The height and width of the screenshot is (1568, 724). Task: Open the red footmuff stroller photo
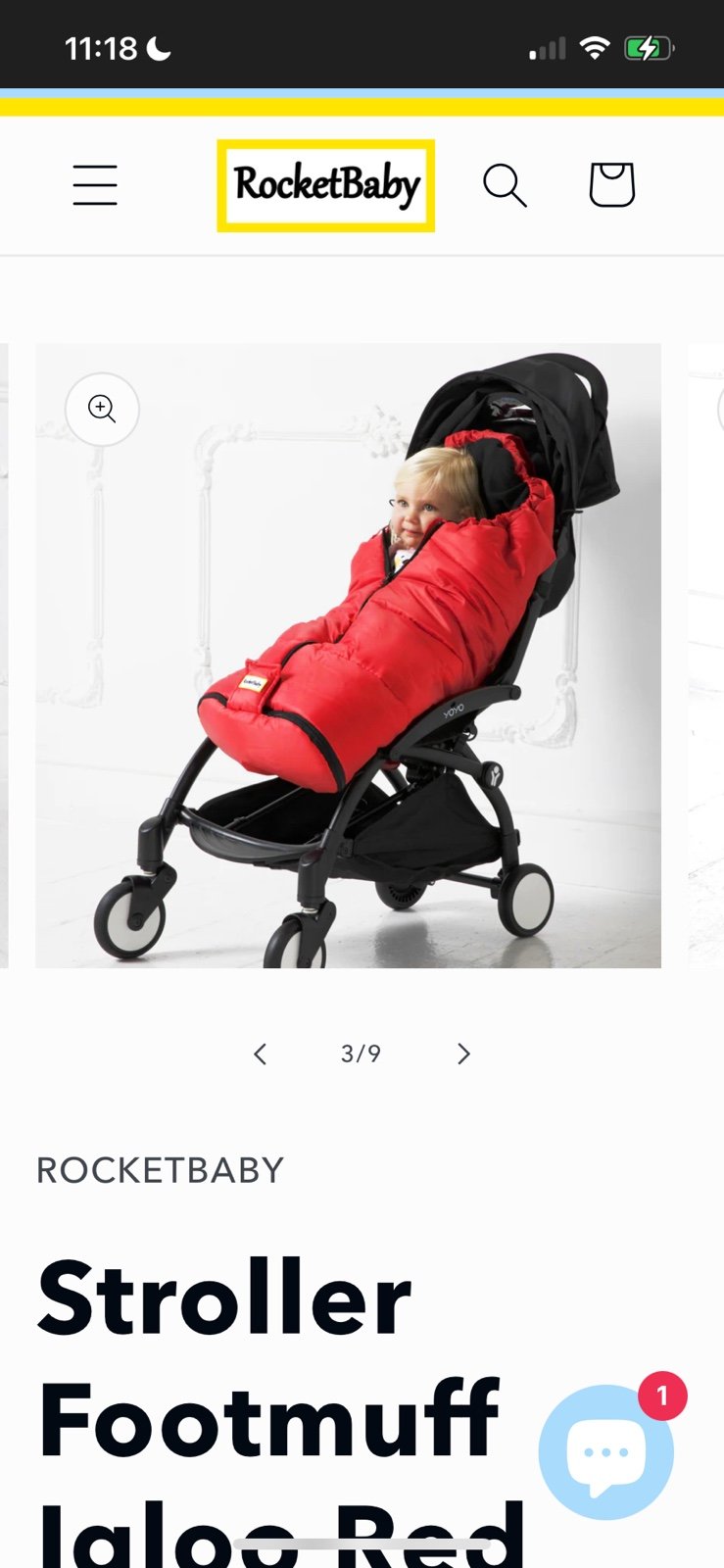348,655
